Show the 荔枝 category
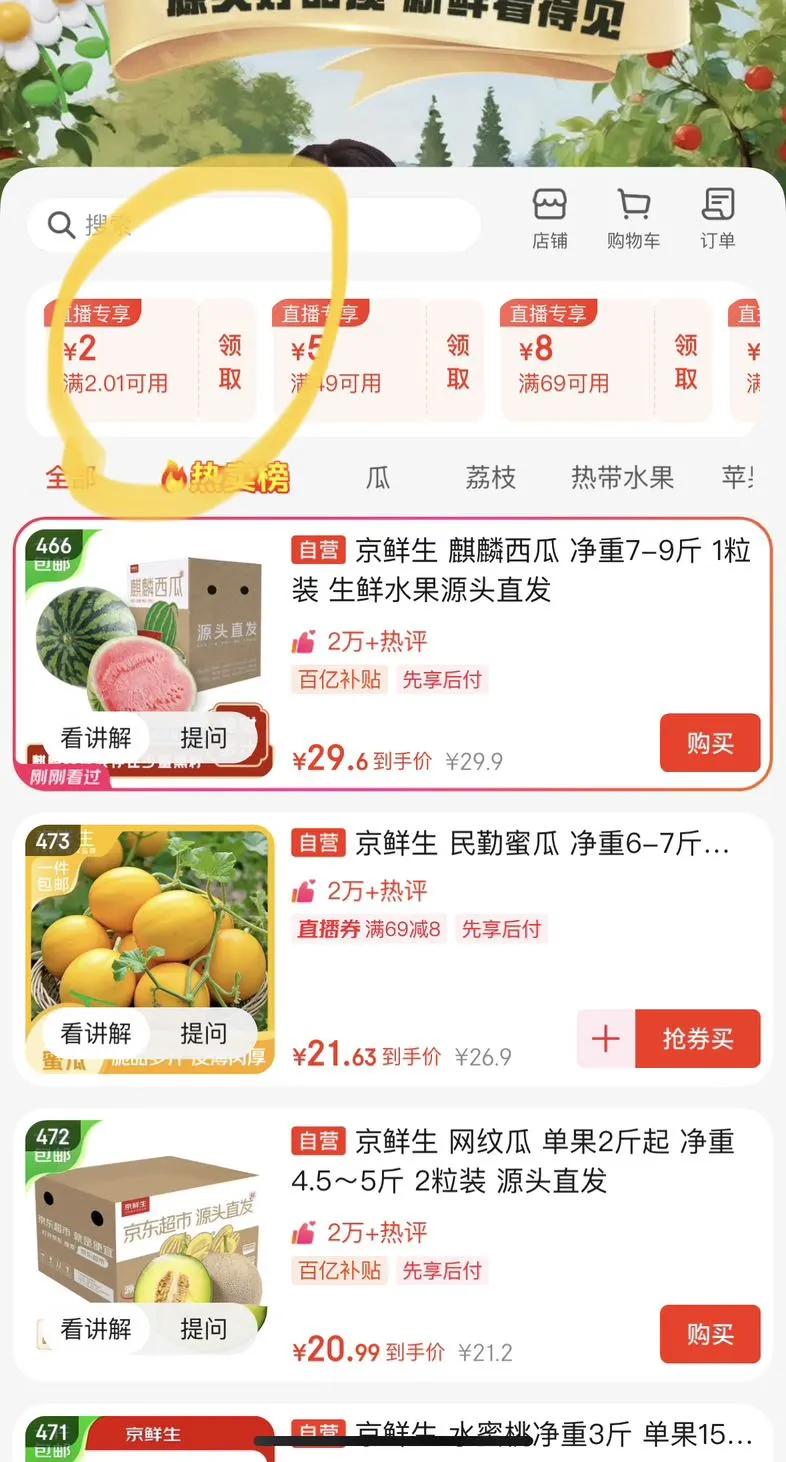Screen dimensions: 786x1462 point(490,478)
